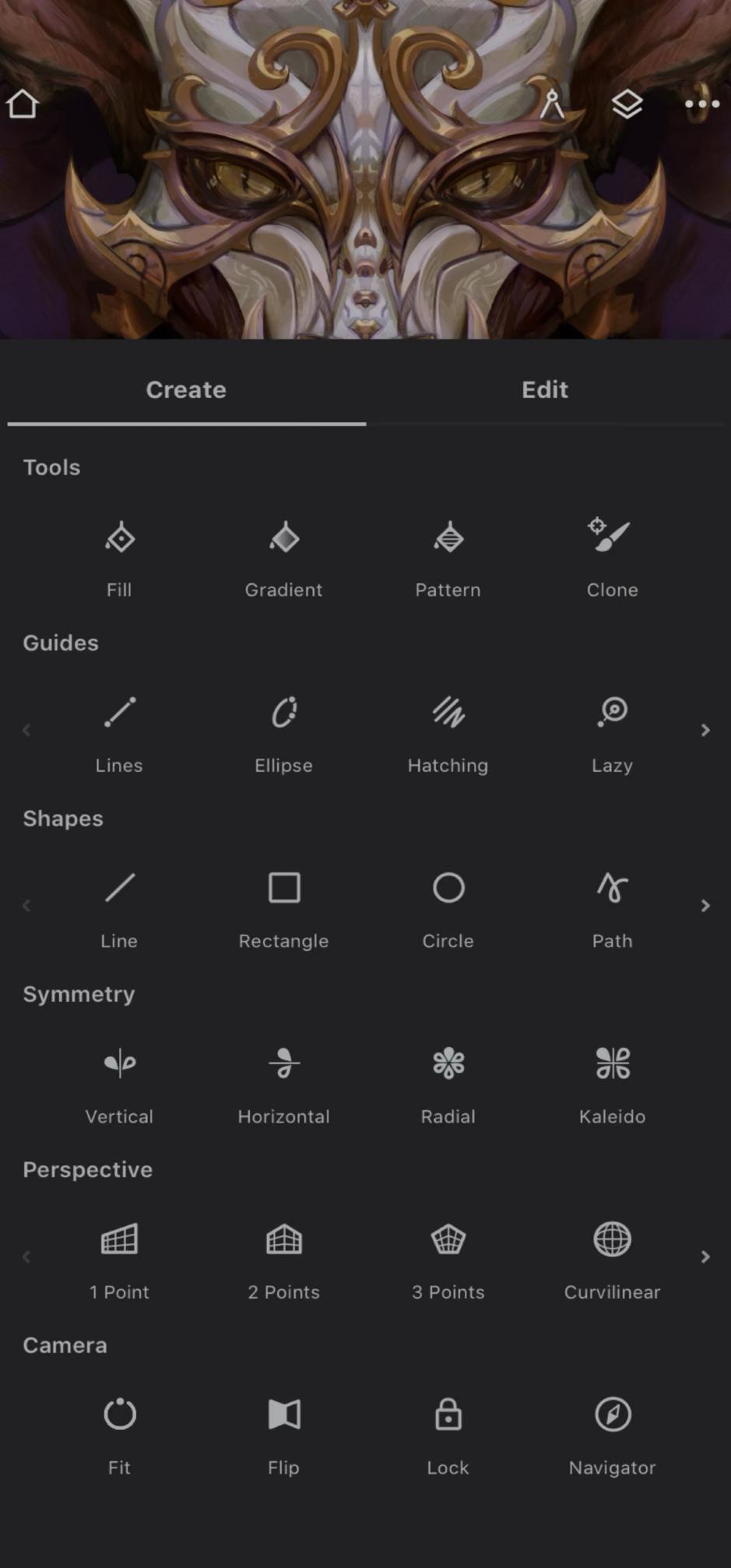Flip the canvas view

[x=284, y=1436]
